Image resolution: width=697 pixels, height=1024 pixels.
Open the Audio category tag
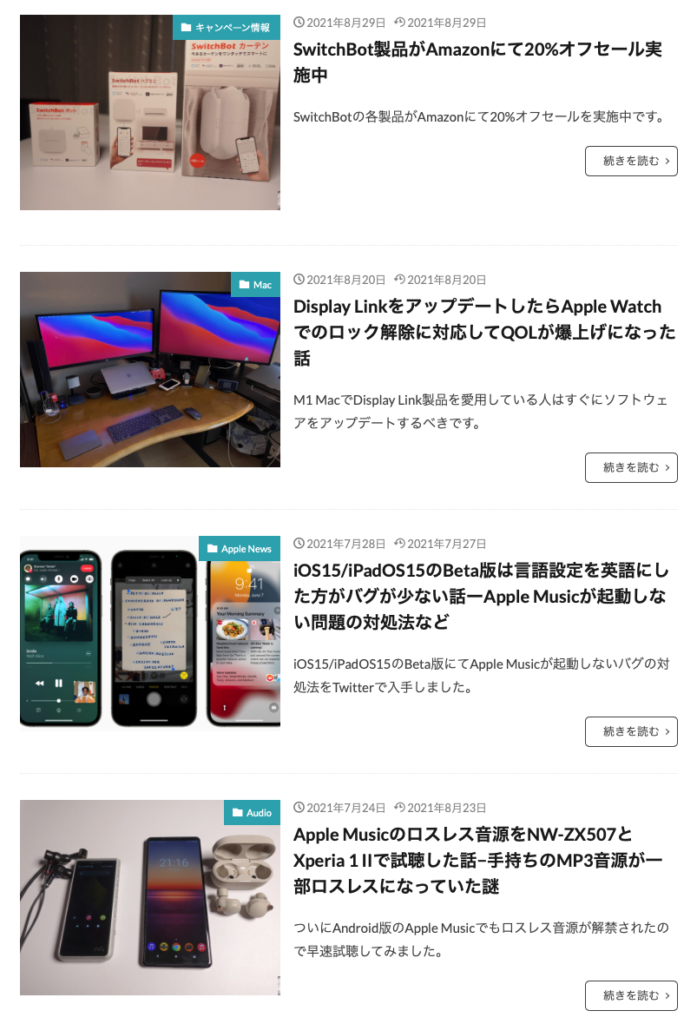click(252, 812)
